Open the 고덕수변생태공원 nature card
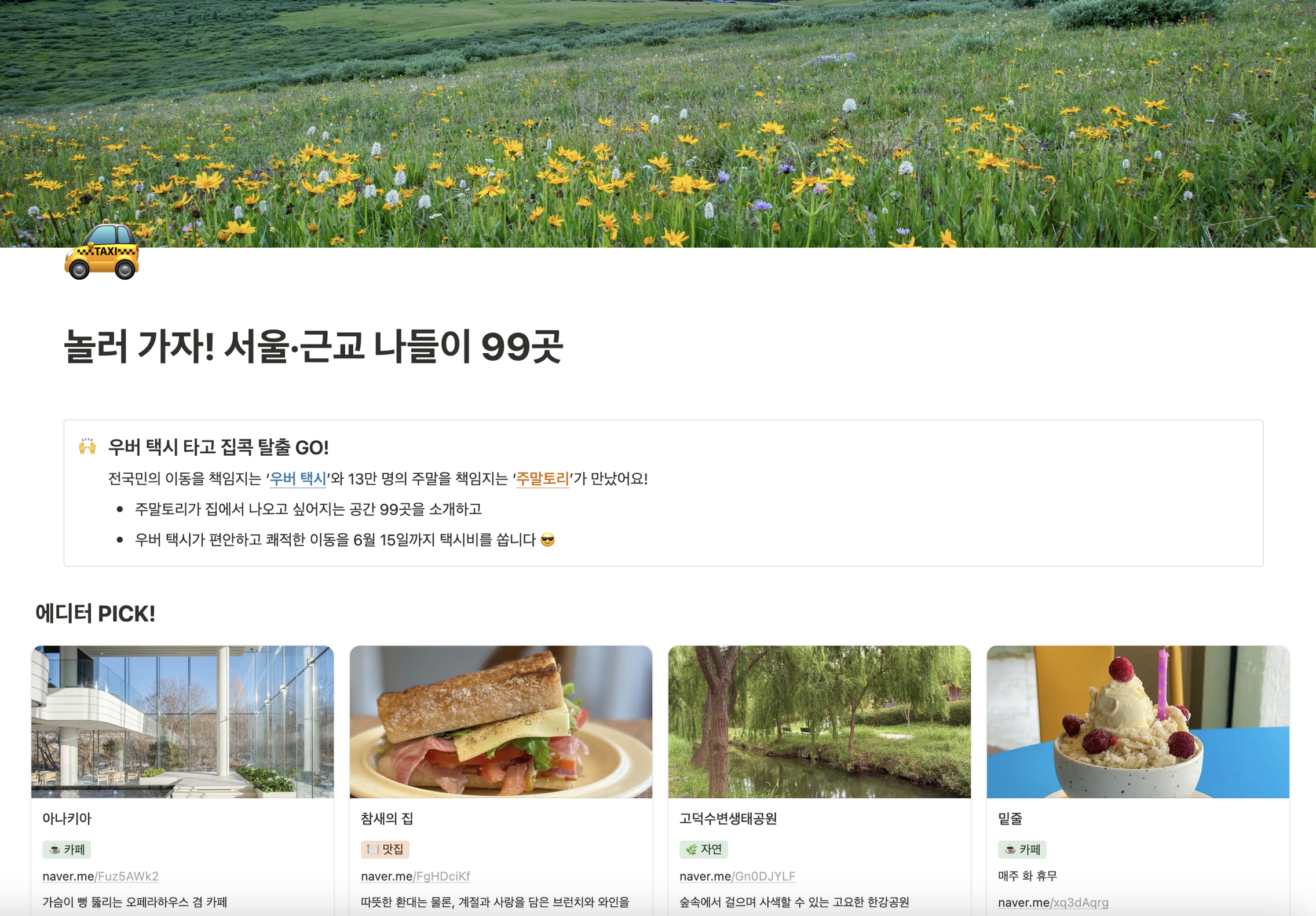The width and height of the screenshot is (1316, 916). tap(819, 722)
